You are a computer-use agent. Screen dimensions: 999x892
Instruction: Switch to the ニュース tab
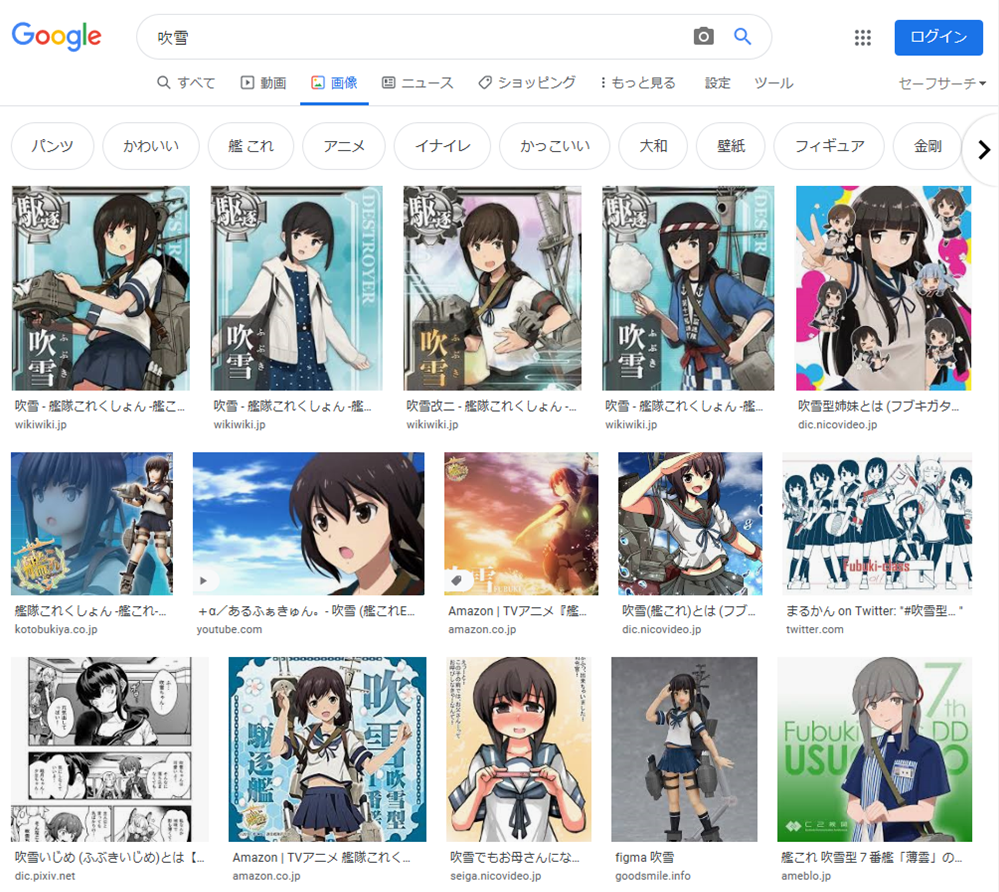(x=417, y=83)
